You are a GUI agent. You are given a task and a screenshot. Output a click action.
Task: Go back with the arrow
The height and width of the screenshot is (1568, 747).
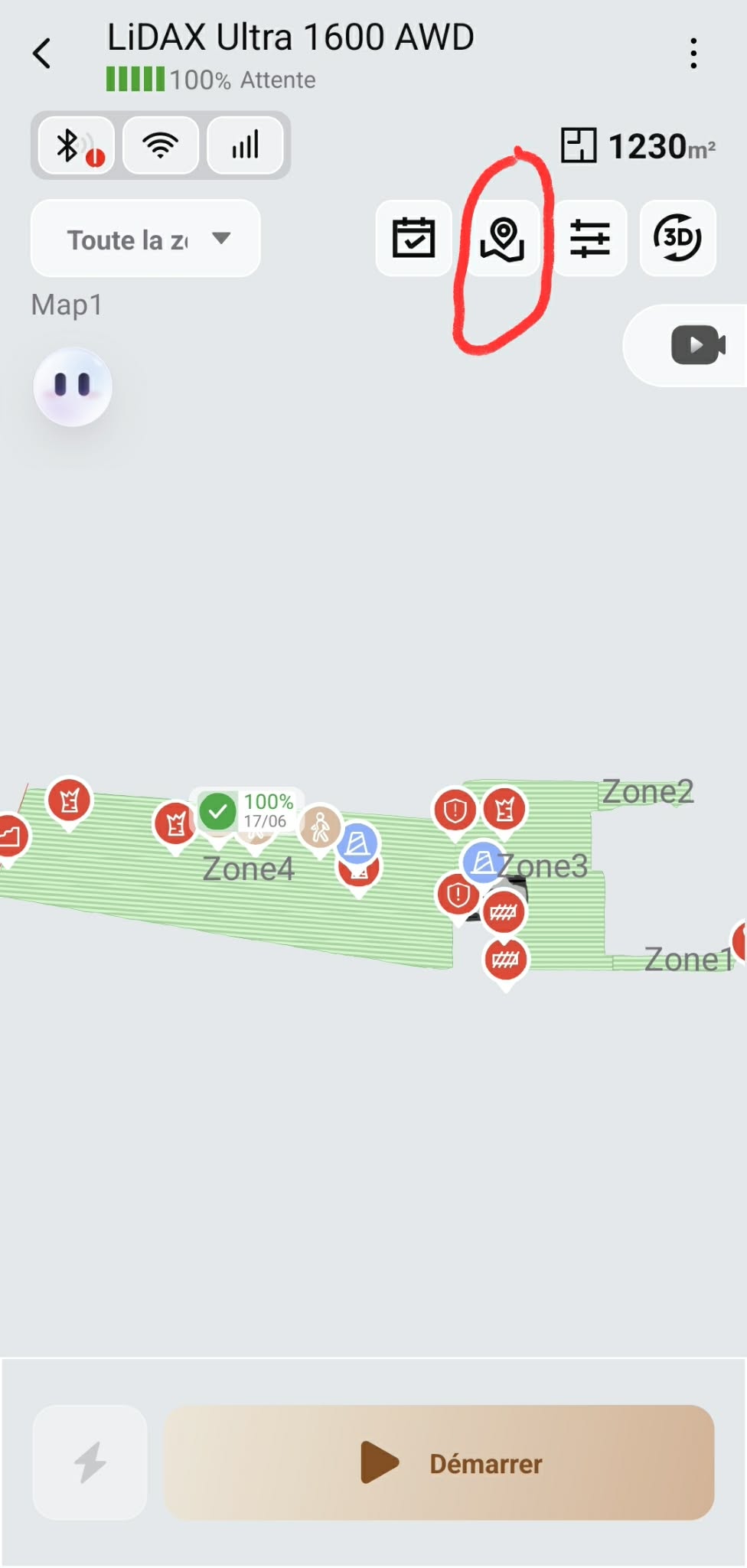42,54
